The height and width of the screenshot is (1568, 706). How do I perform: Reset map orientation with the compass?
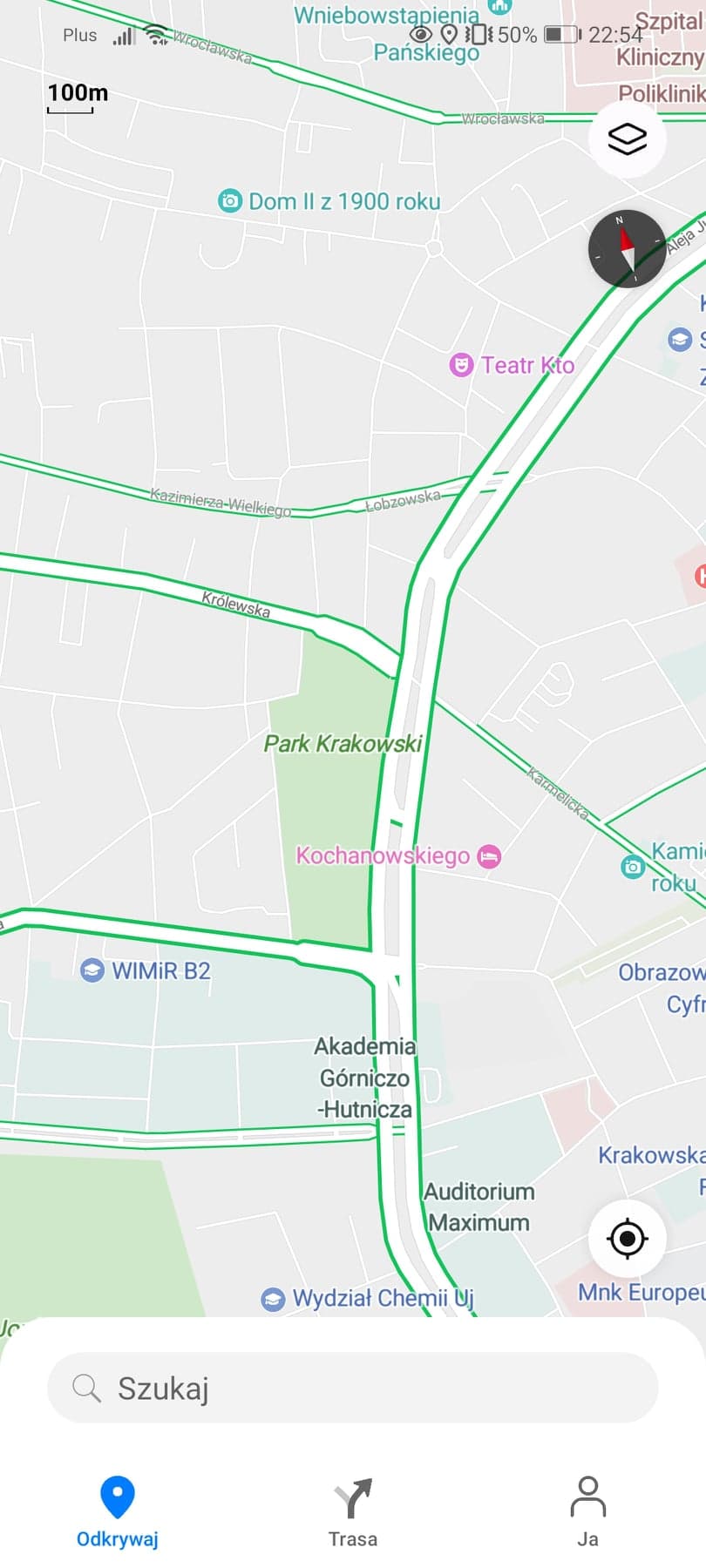[x=627, y=248]
